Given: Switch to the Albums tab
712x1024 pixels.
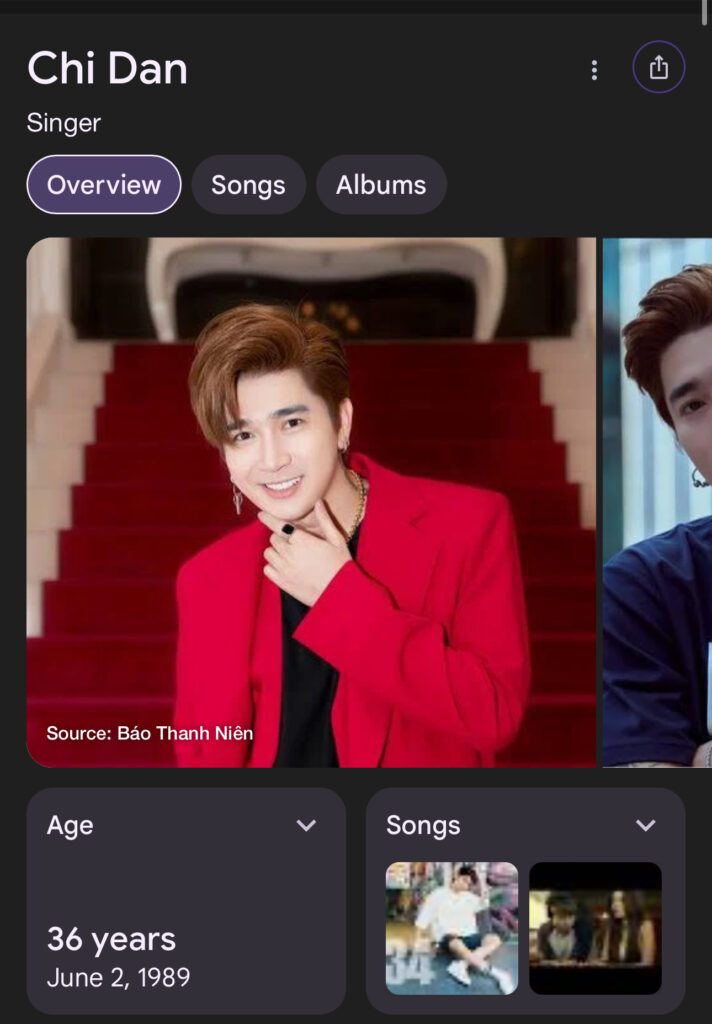Looking at the screenshot, I should pyautogui.click(x=381, y=185).
